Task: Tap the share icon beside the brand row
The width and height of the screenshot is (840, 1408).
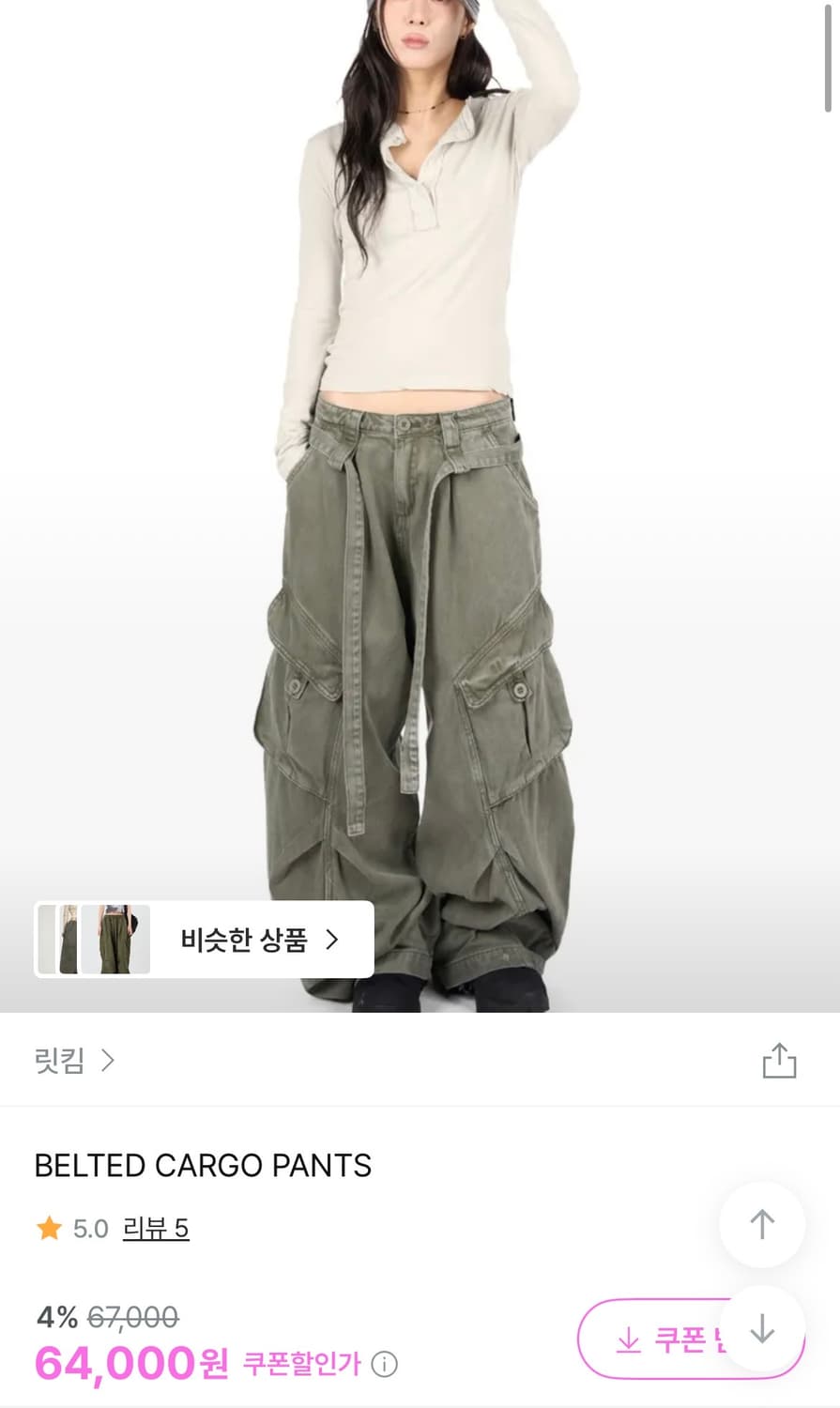Action: click(779, 1061)
